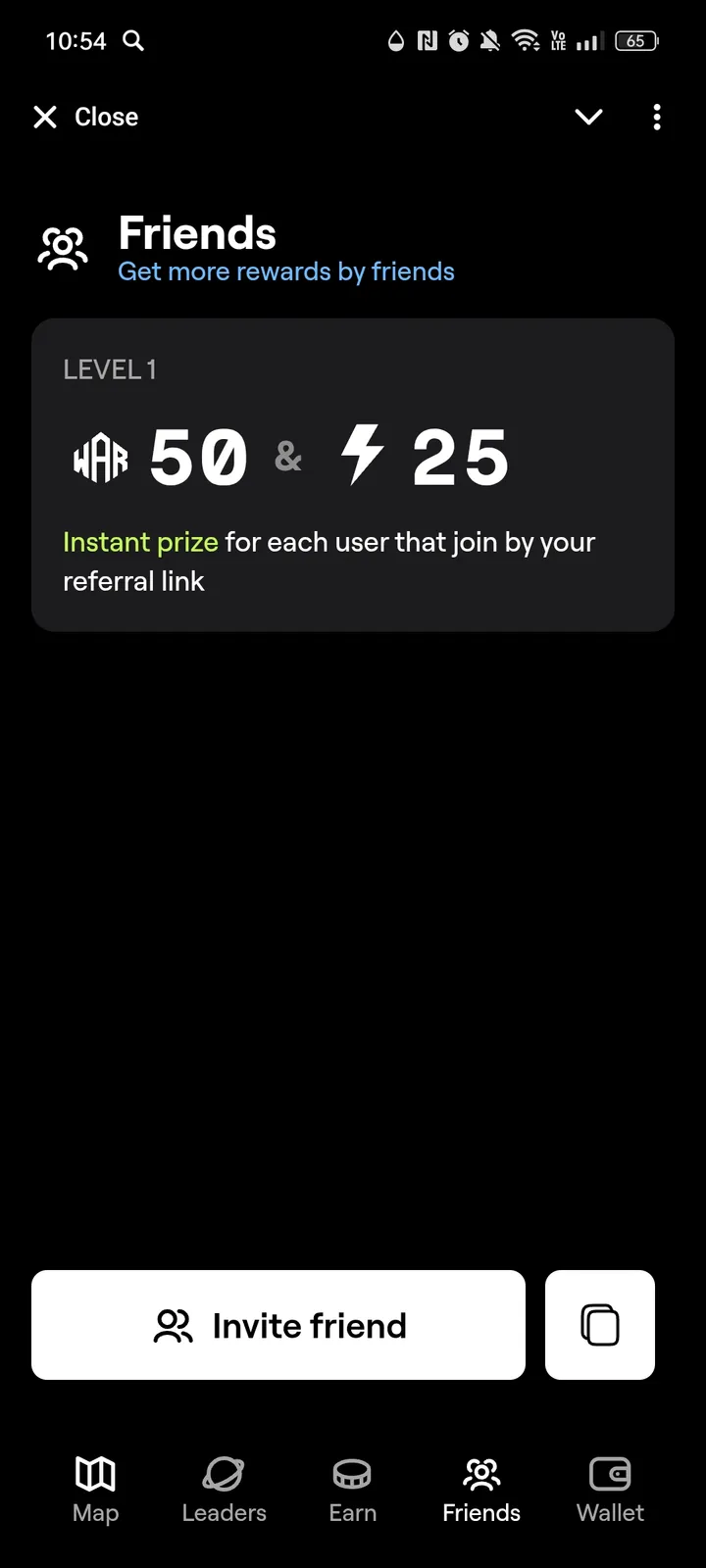Tap the Invite friend button

[x=278, y=1325]
